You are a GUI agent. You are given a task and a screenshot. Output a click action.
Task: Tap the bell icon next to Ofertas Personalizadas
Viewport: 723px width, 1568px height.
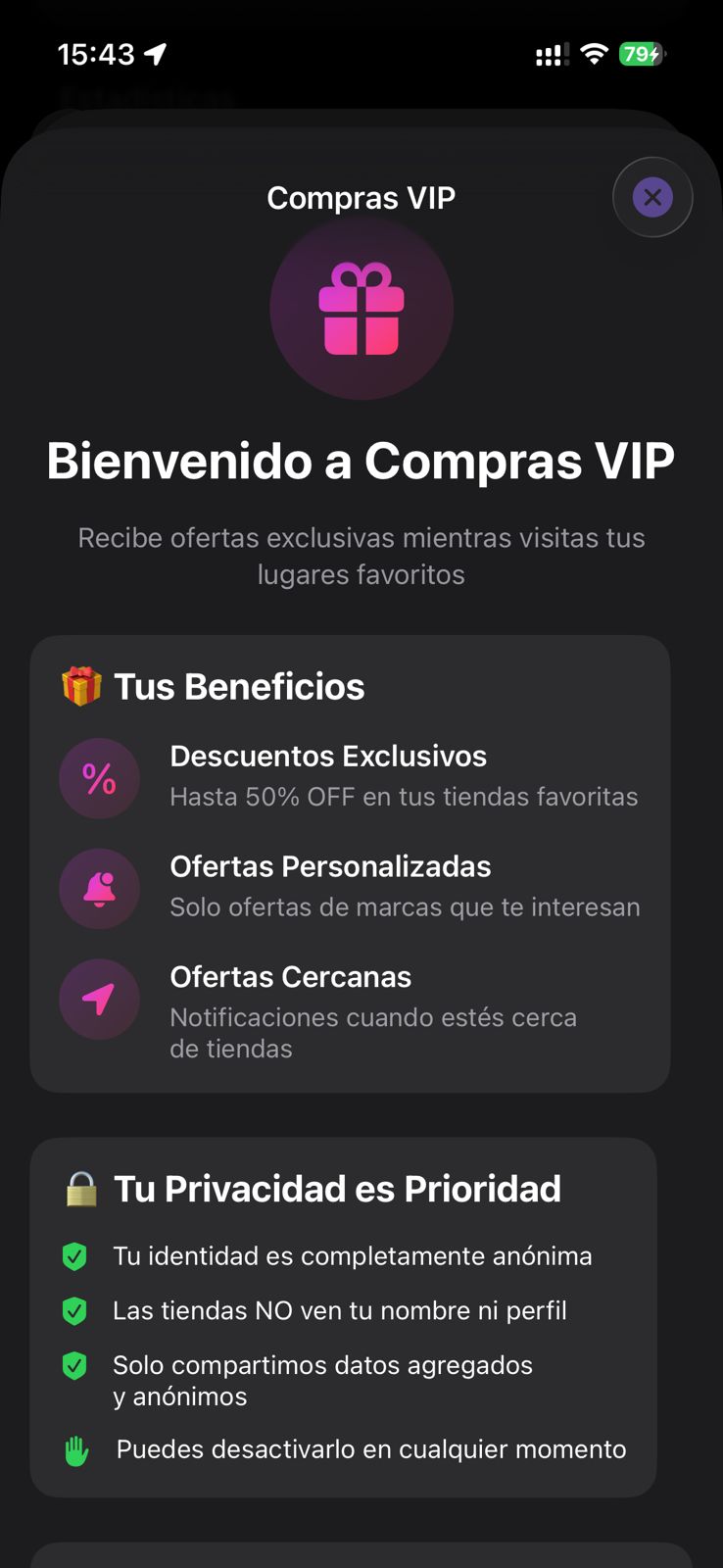[x=99, y=889]
